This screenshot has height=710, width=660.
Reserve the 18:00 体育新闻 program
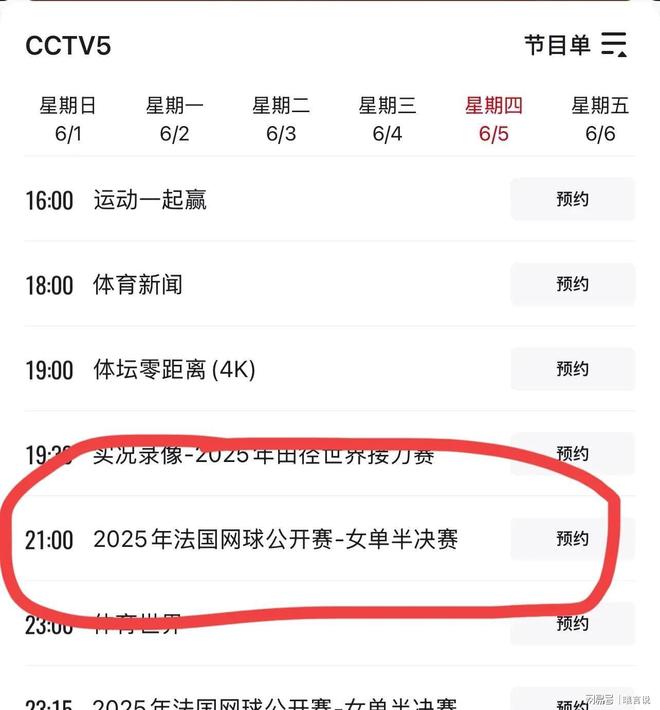572,285
